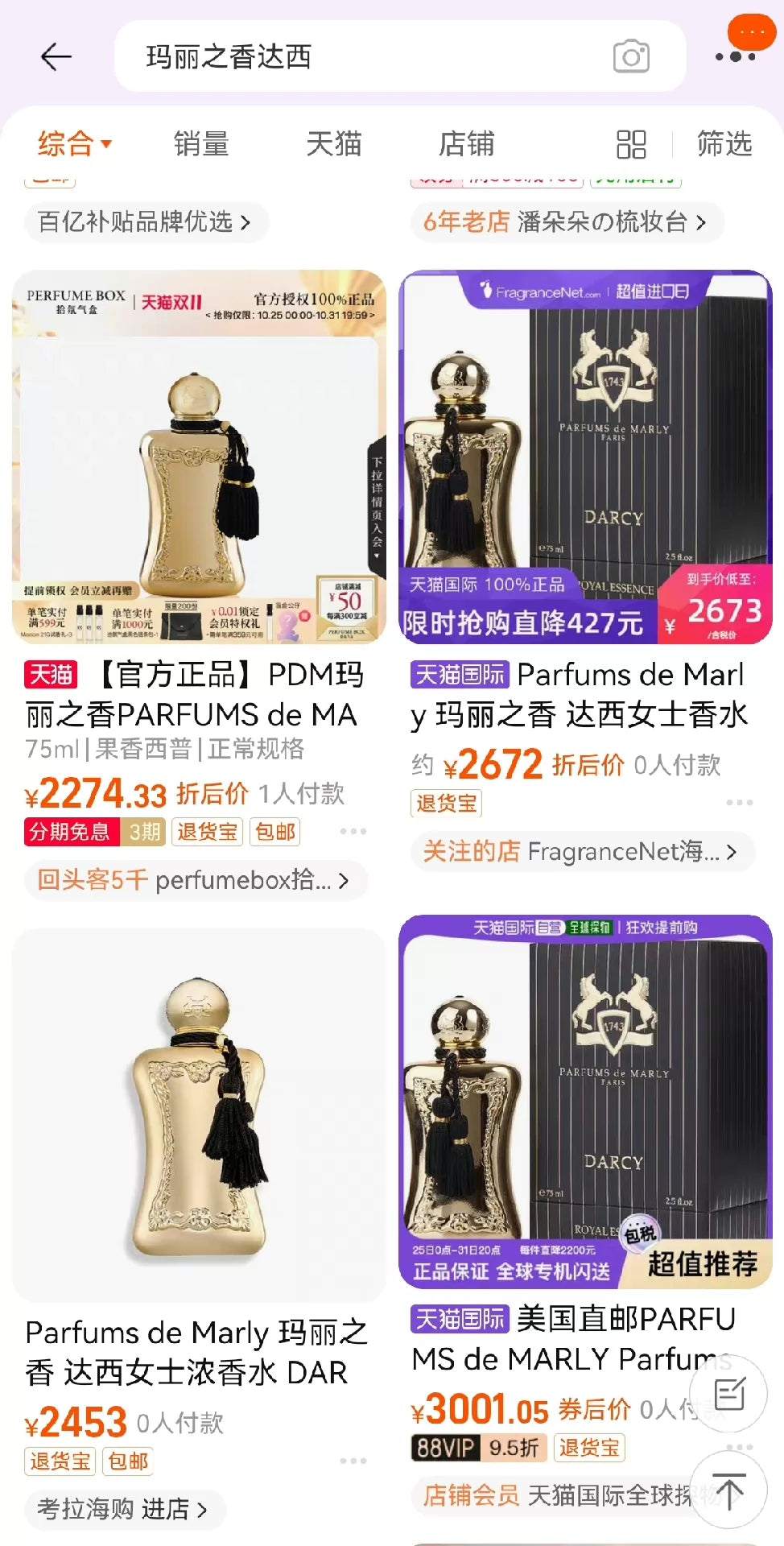Open the PDM玛丽之香 官方正品 product at ¥2274.33
Screen dimensions: 784x1546
click(194, 695)
